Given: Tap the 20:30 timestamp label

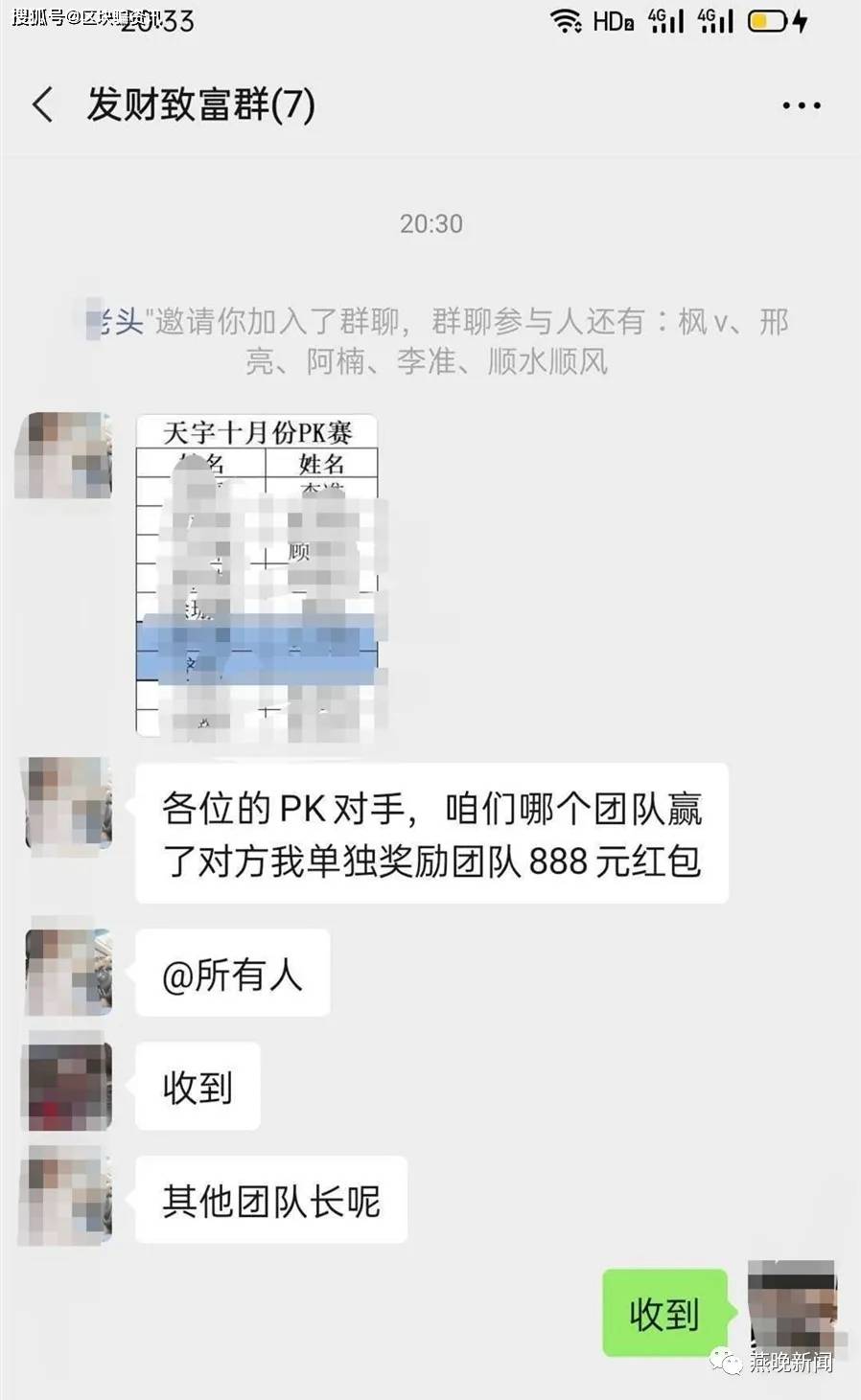Looking at the screenshot, I should (430, 224).
